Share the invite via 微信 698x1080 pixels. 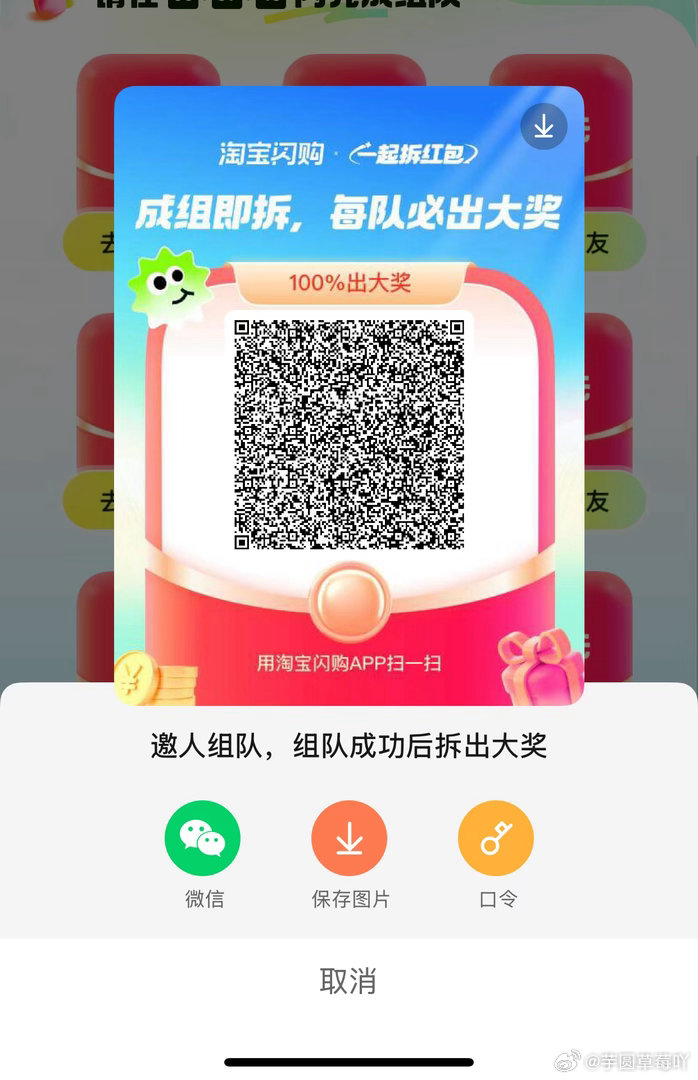[x=203, y=839]
